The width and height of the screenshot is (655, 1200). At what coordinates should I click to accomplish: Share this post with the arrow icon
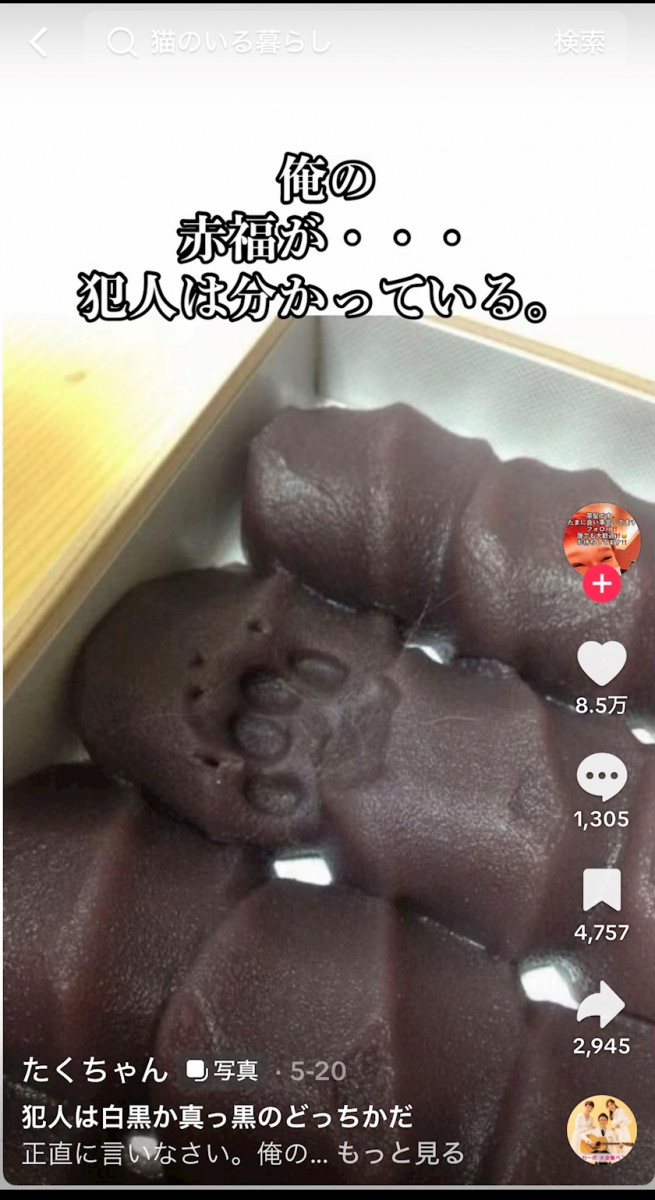[x=601, y=1004]
